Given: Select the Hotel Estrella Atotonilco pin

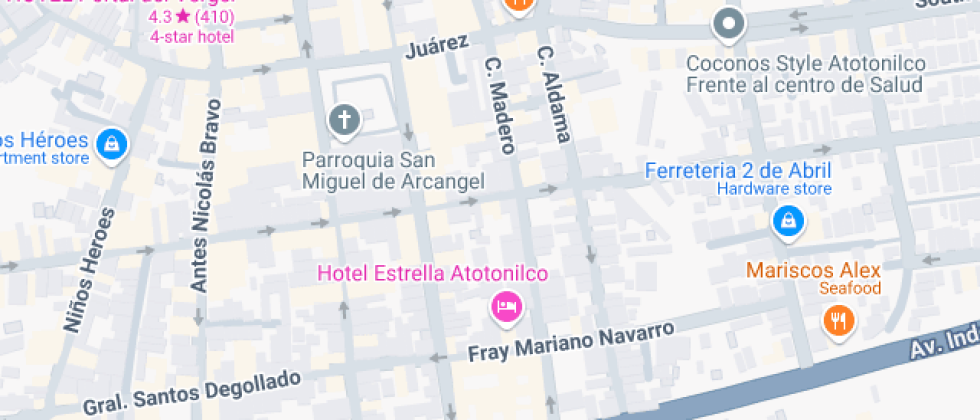Looking at the screenshot, I should (507, 306).
